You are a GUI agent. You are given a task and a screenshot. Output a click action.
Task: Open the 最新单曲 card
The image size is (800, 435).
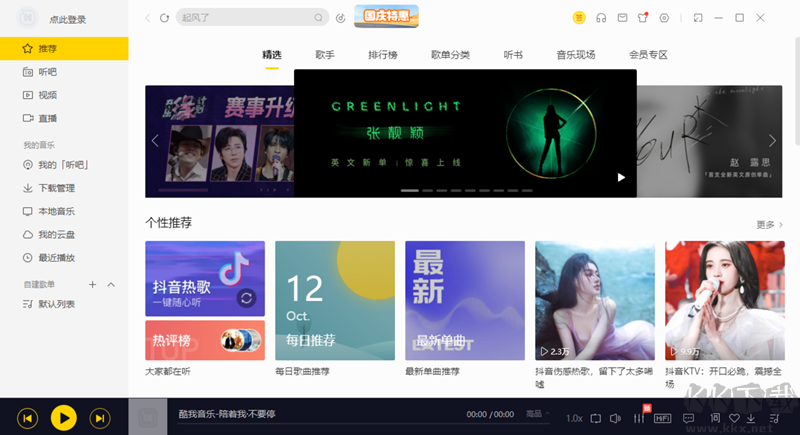(465, 300)
